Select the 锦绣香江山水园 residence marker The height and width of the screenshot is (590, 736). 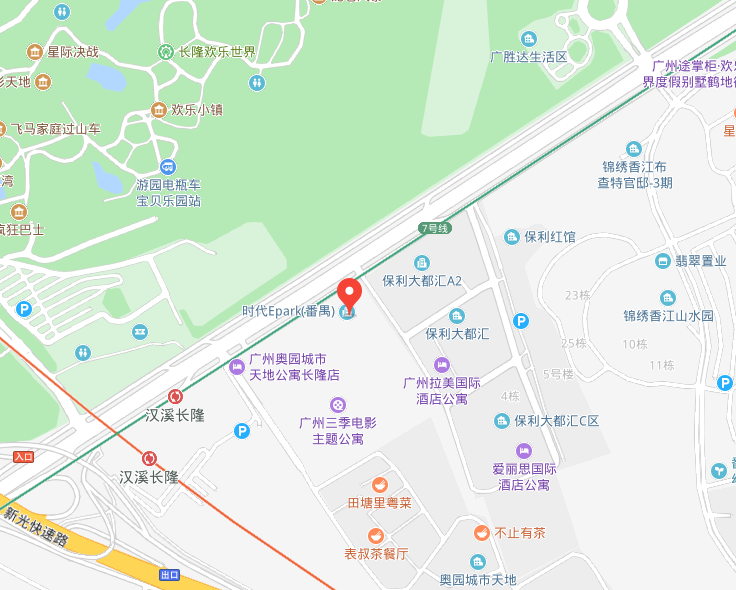tap(668, 298)
